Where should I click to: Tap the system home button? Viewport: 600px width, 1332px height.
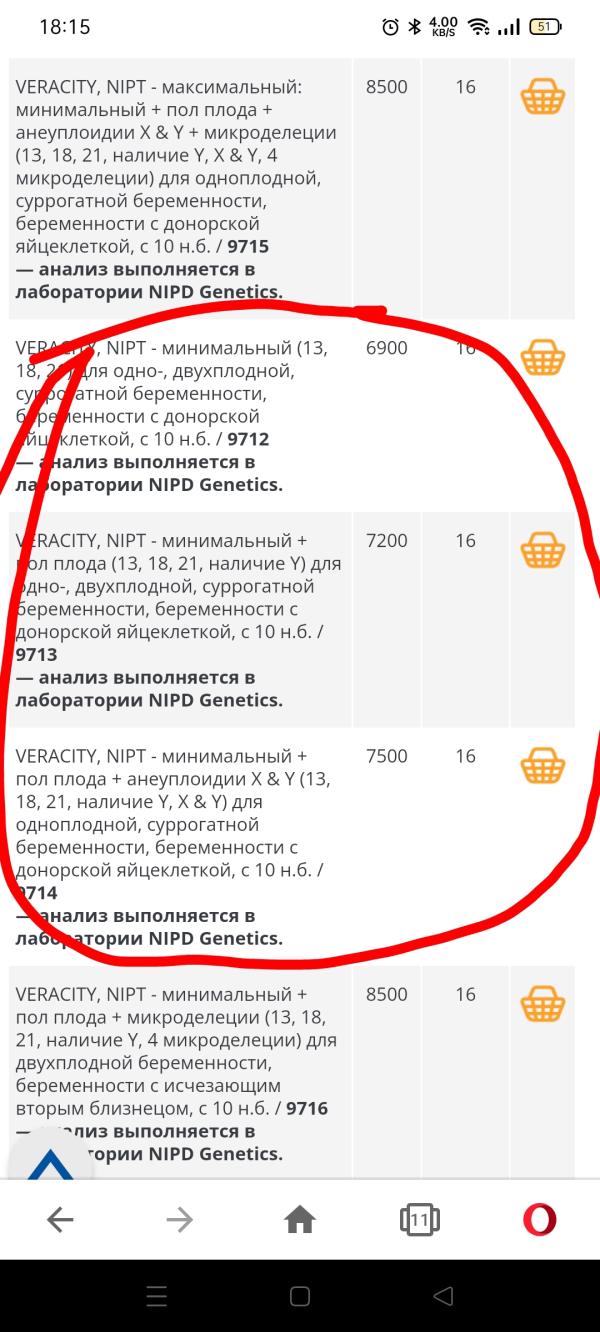click(x=300, y=1297)
